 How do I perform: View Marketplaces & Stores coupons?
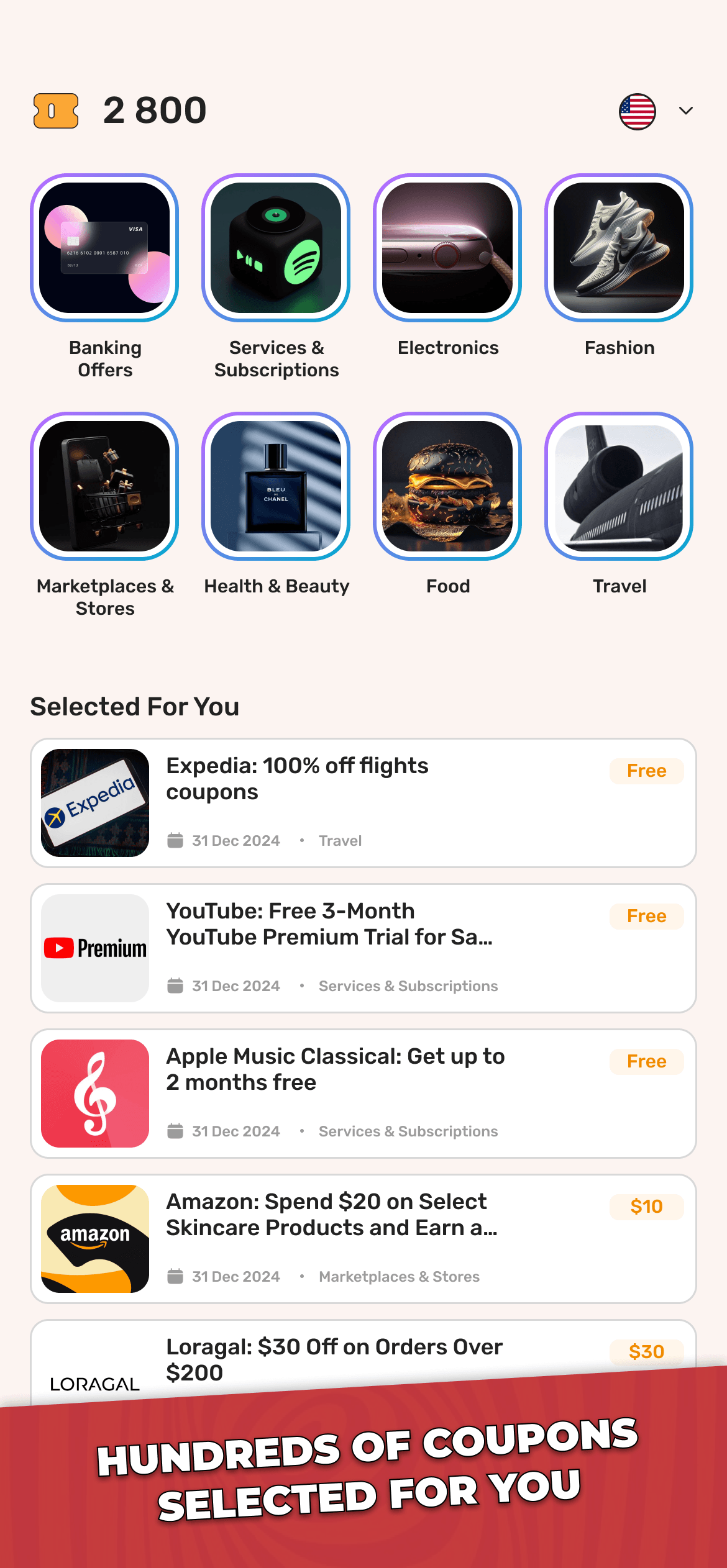[x=104, y=487]
